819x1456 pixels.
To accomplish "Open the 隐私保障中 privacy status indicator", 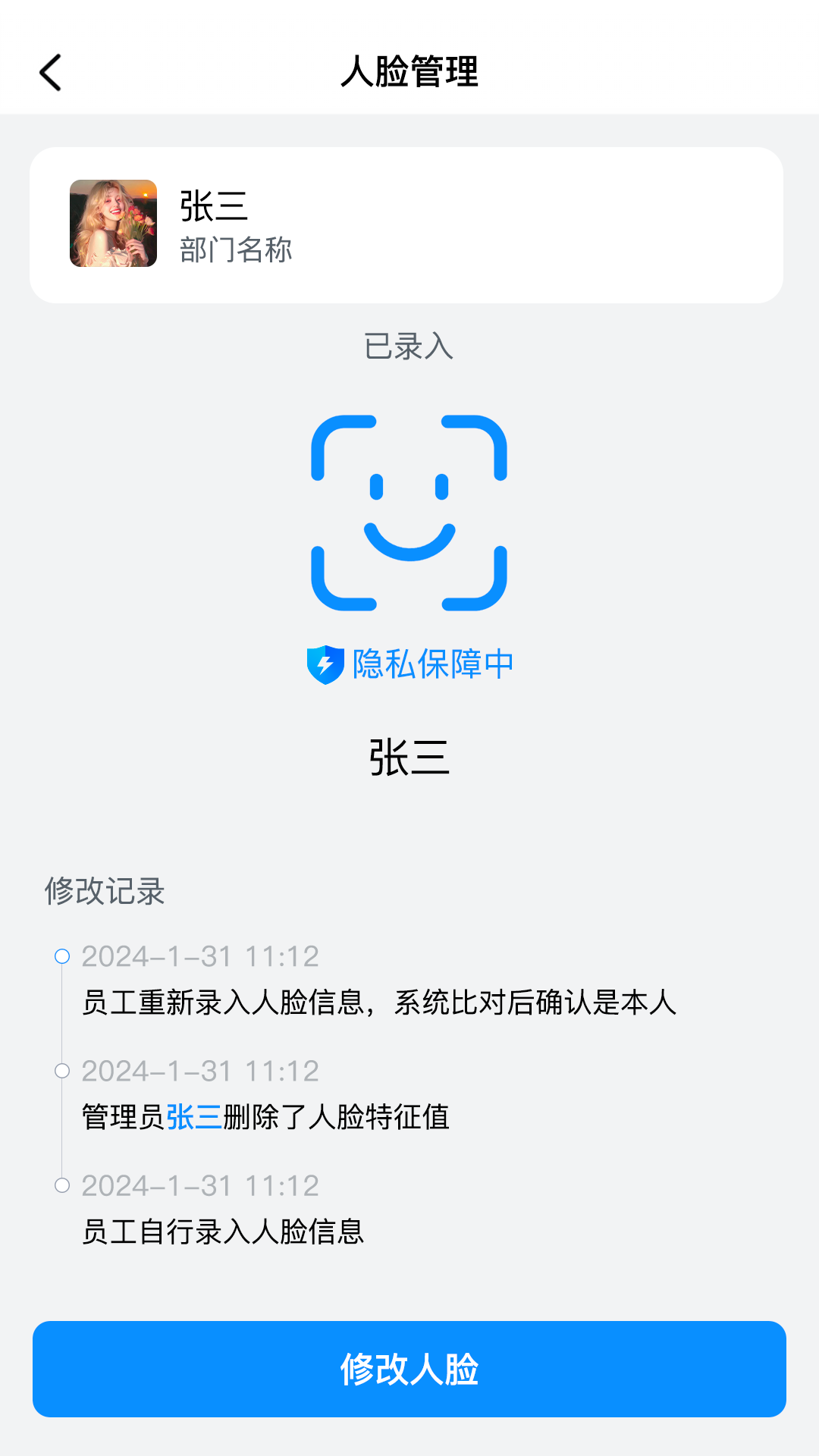I will 409,664.
